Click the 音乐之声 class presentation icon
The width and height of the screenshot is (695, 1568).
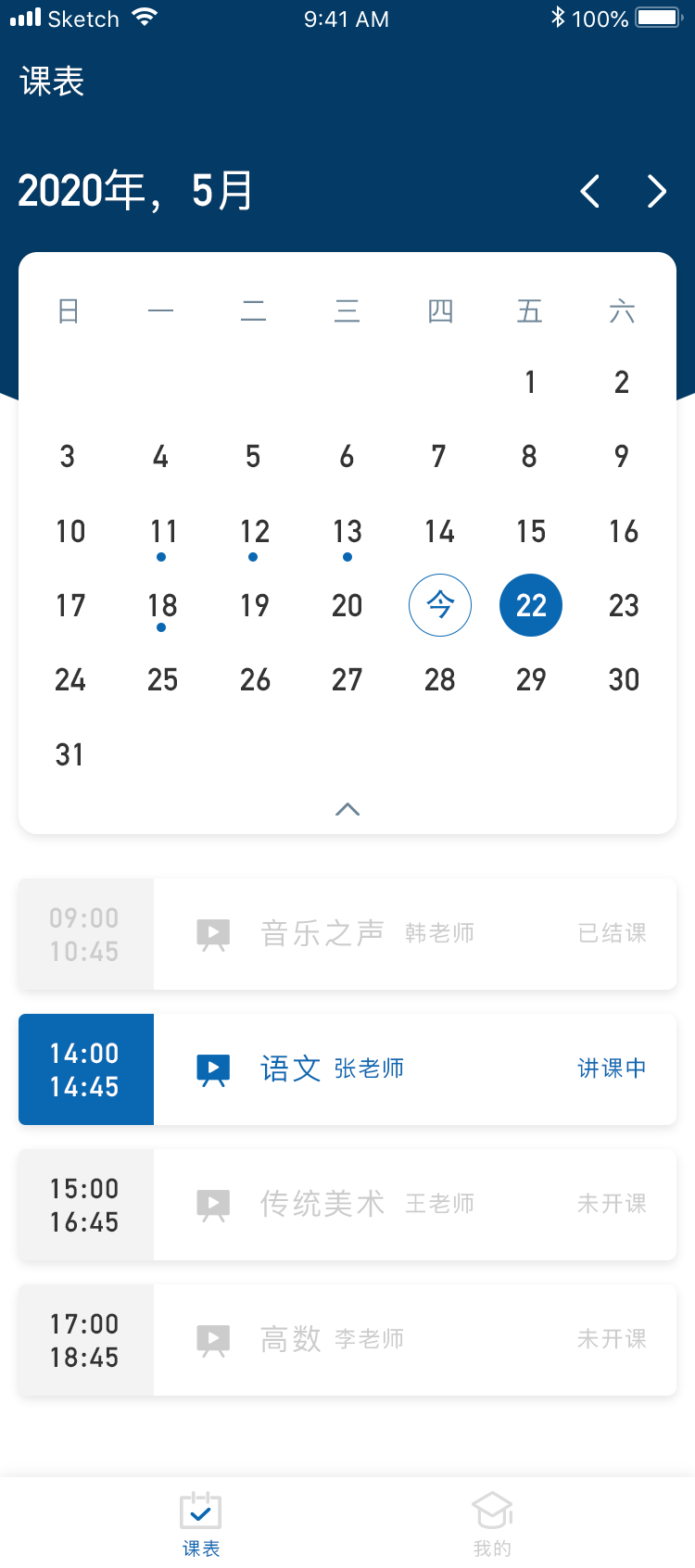(212, 933)
